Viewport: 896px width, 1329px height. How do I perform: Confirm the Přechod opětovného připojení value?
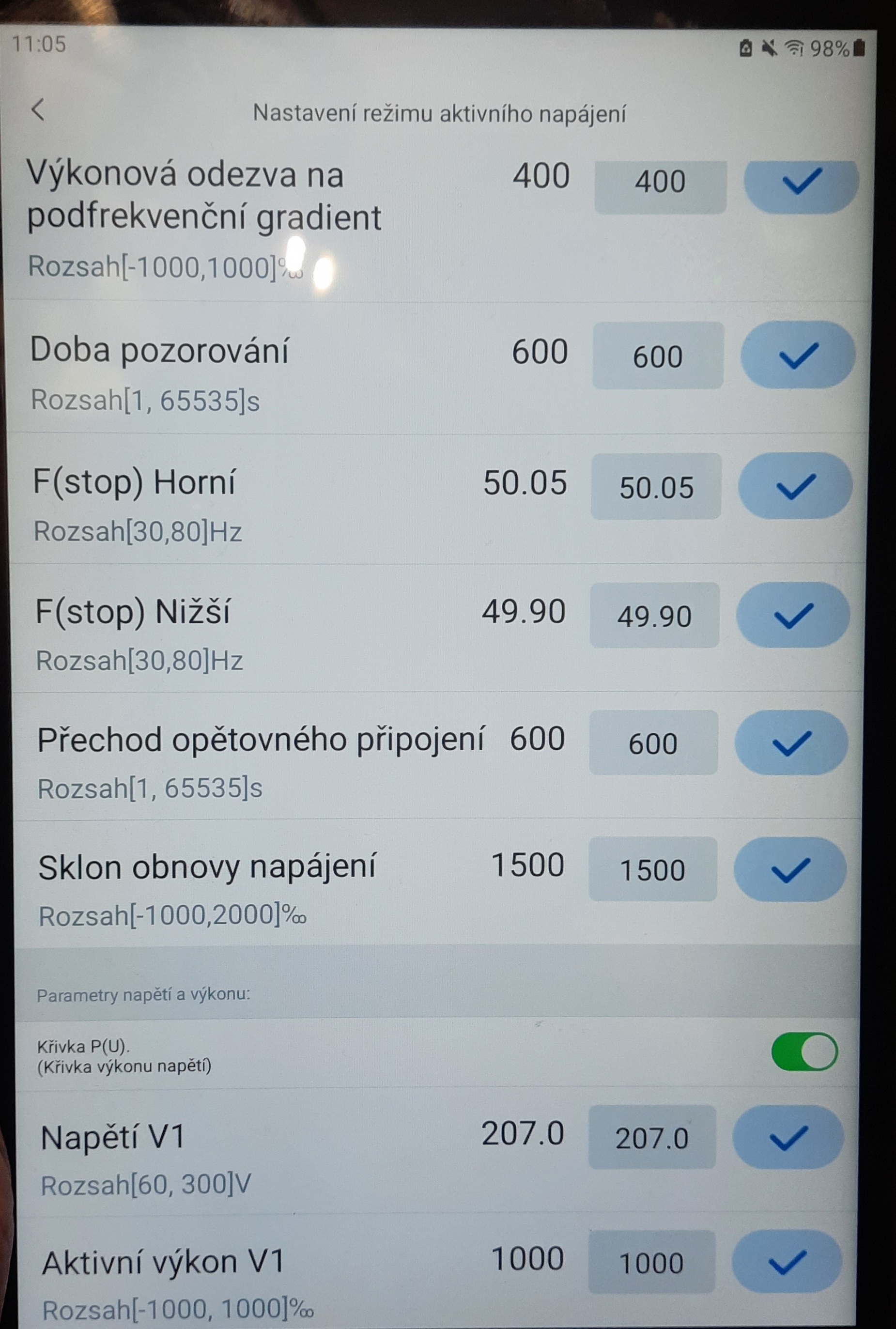tap(791, 743)
